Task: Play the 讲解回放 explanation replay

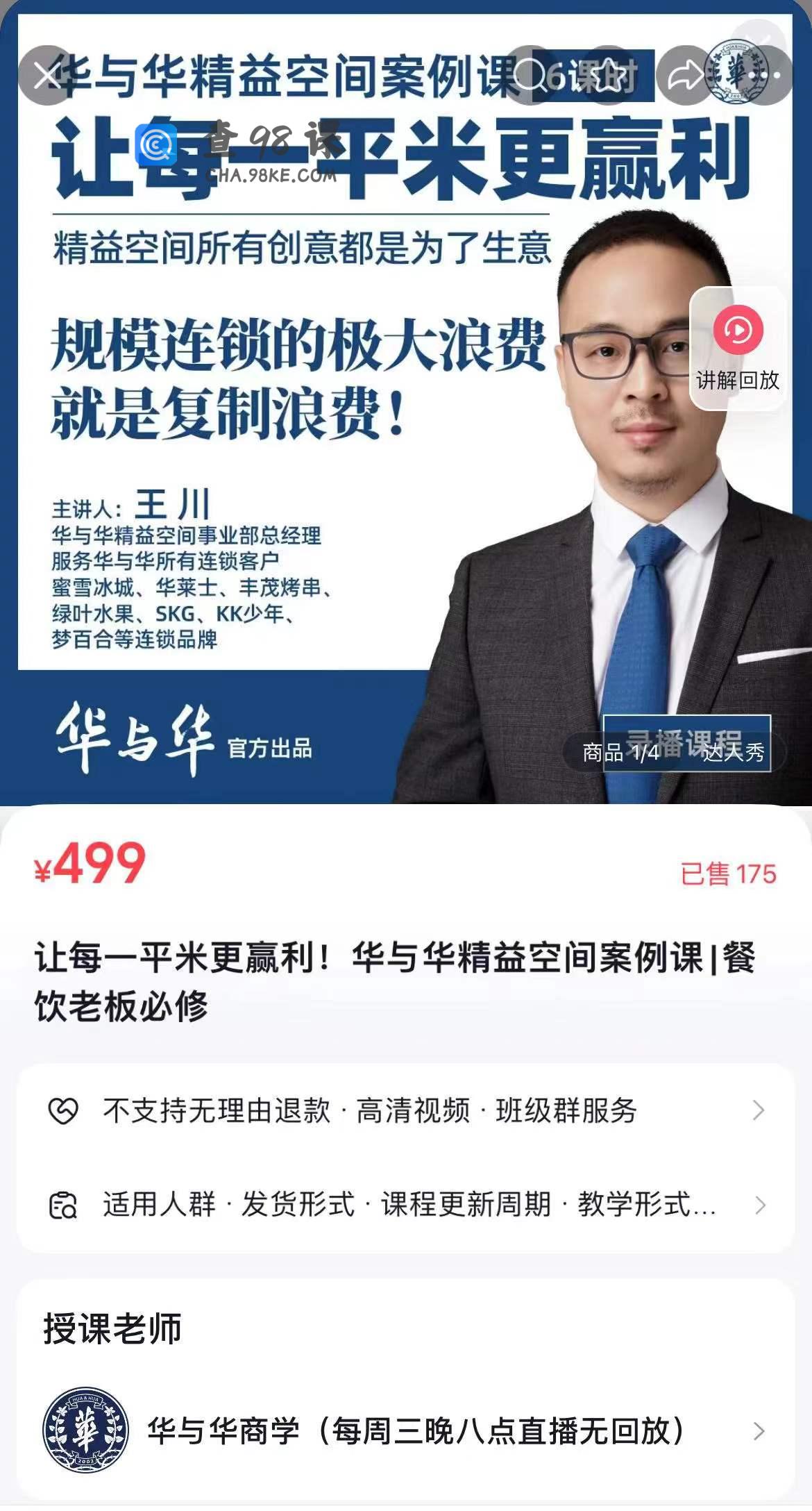Action: (738, 348)
